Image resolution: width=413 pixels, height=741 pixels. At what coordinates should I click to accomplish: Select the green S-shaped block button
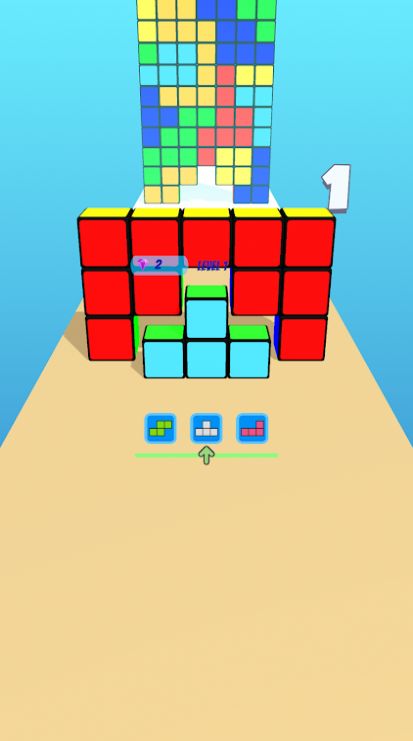point(160,428)
